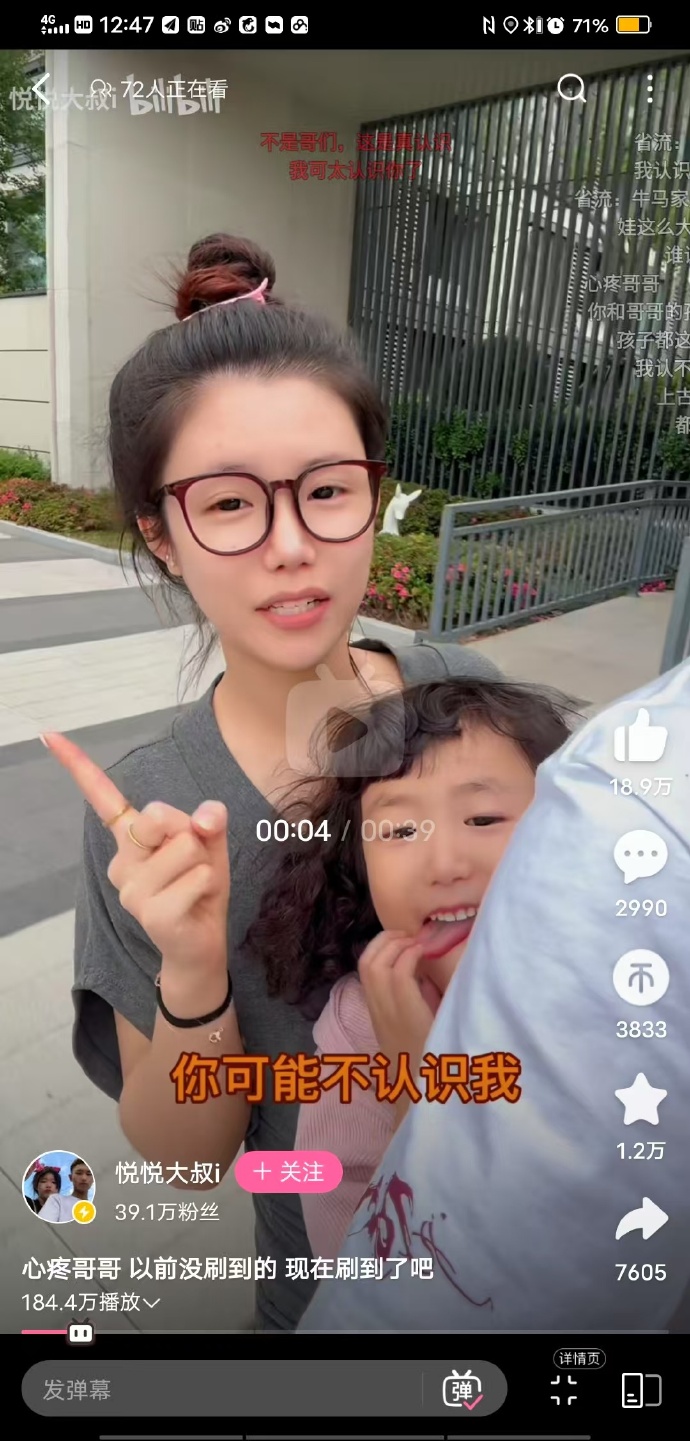Open 悦悦大叔i profile avatar
690x1441 pixels.
coord(59,1187)
